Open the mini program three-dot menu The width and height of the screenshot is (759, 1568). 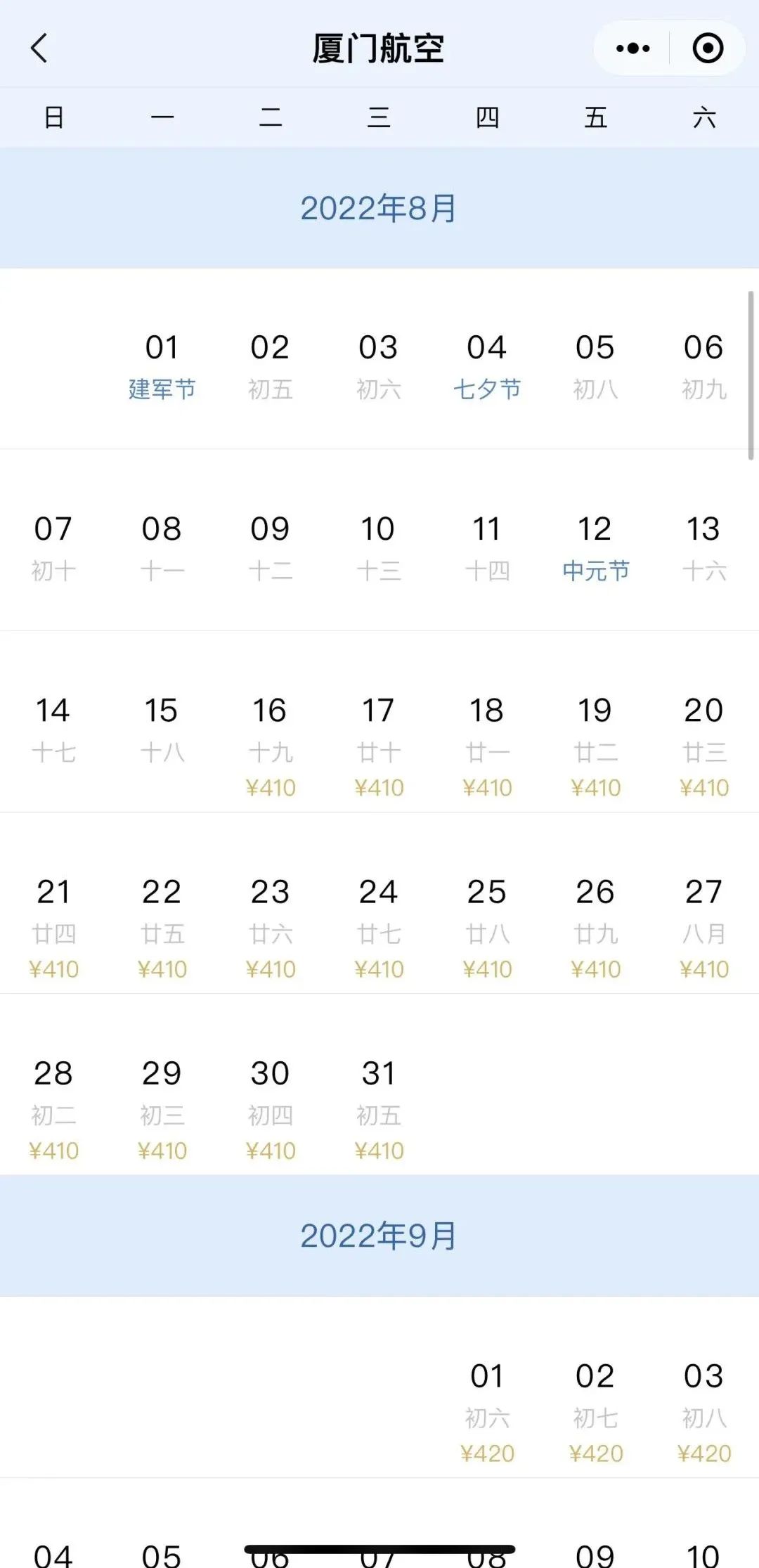pyautogui.click(x=632, y=48)
